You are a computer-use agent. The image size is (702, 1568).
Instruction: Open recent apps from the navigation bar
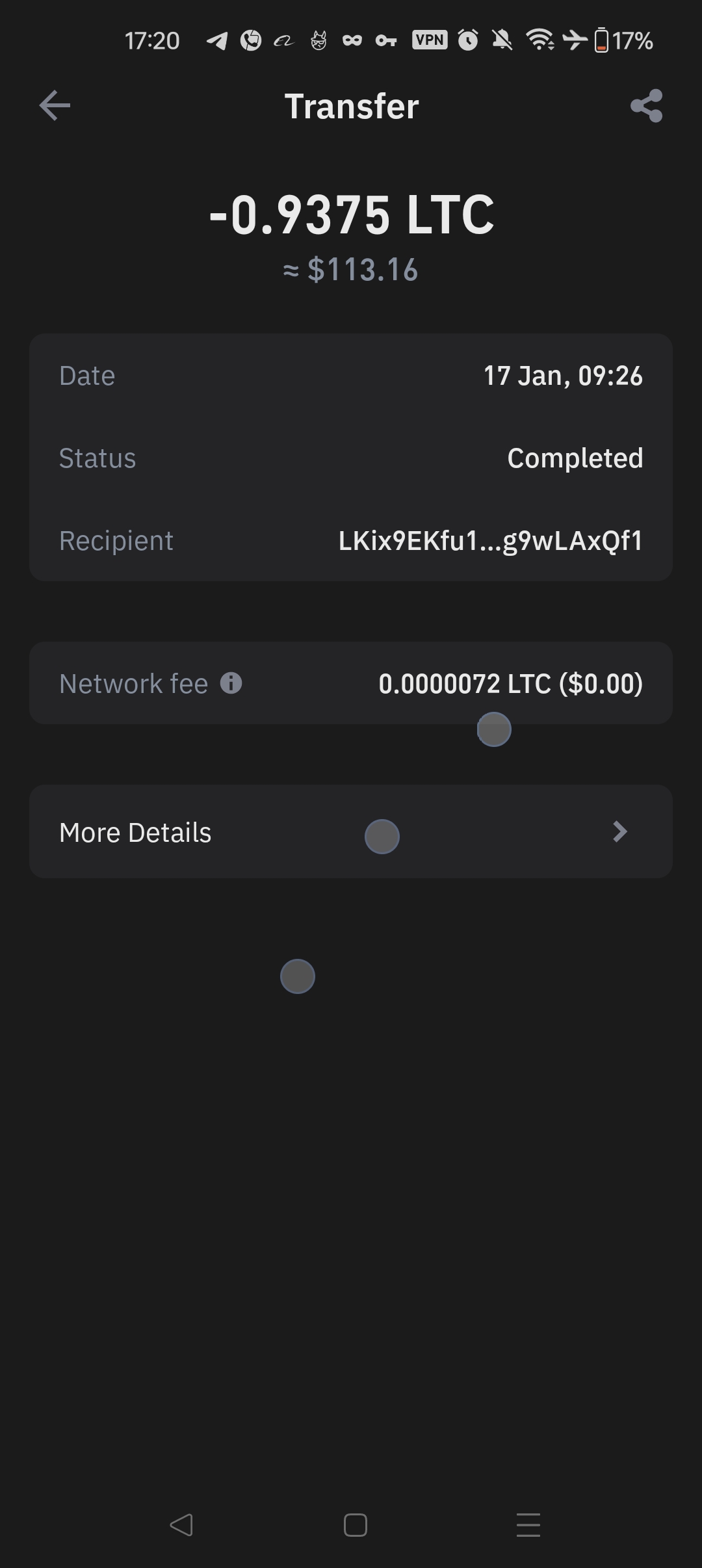coord(528,1525)
